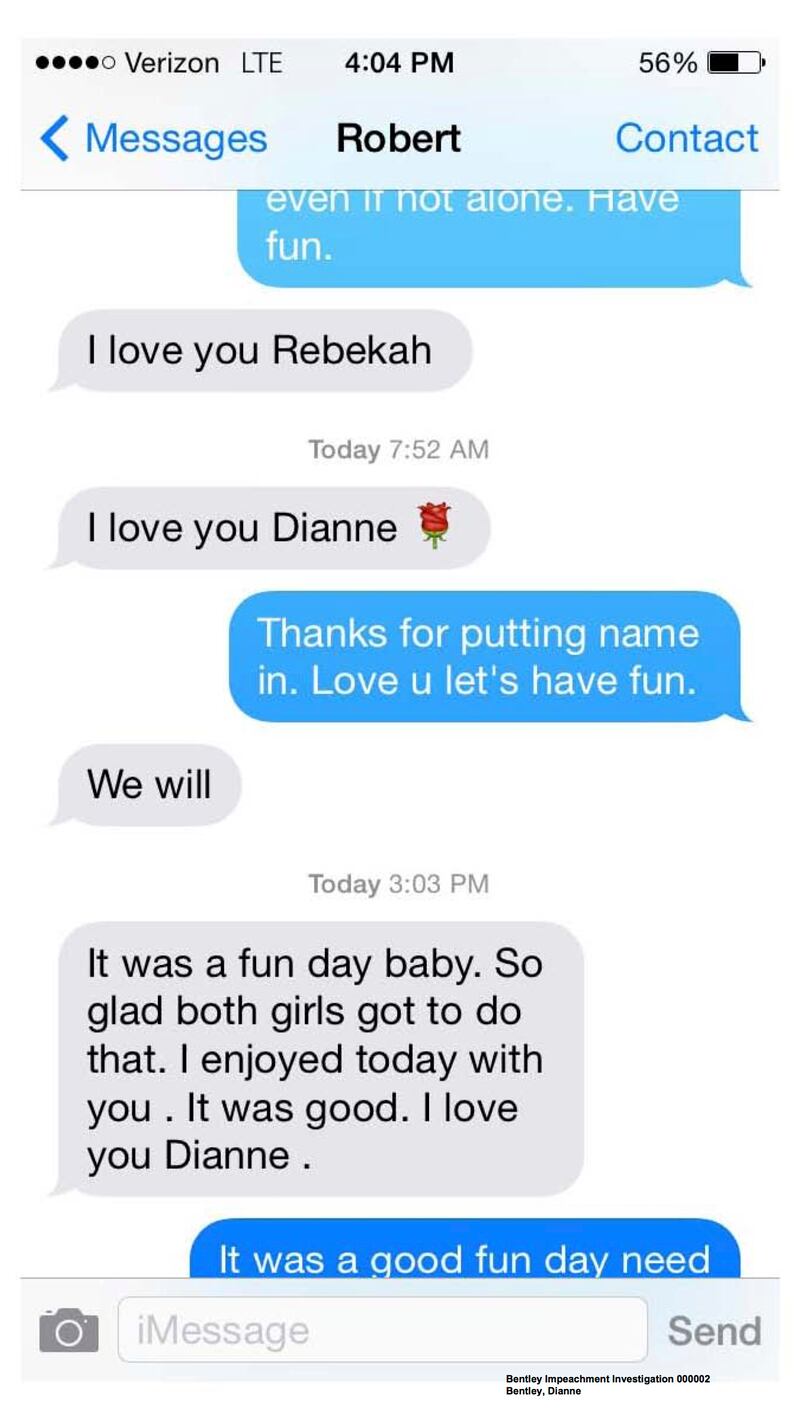Open Robert's Contact details
The image size is (800, 1419).
686,138
